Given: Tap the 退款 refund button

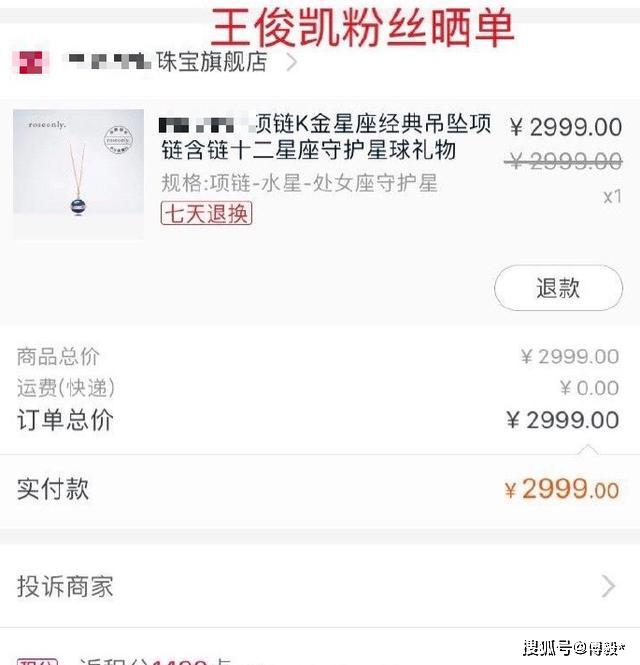Looking at the screenshot, I should pos(558,288).
